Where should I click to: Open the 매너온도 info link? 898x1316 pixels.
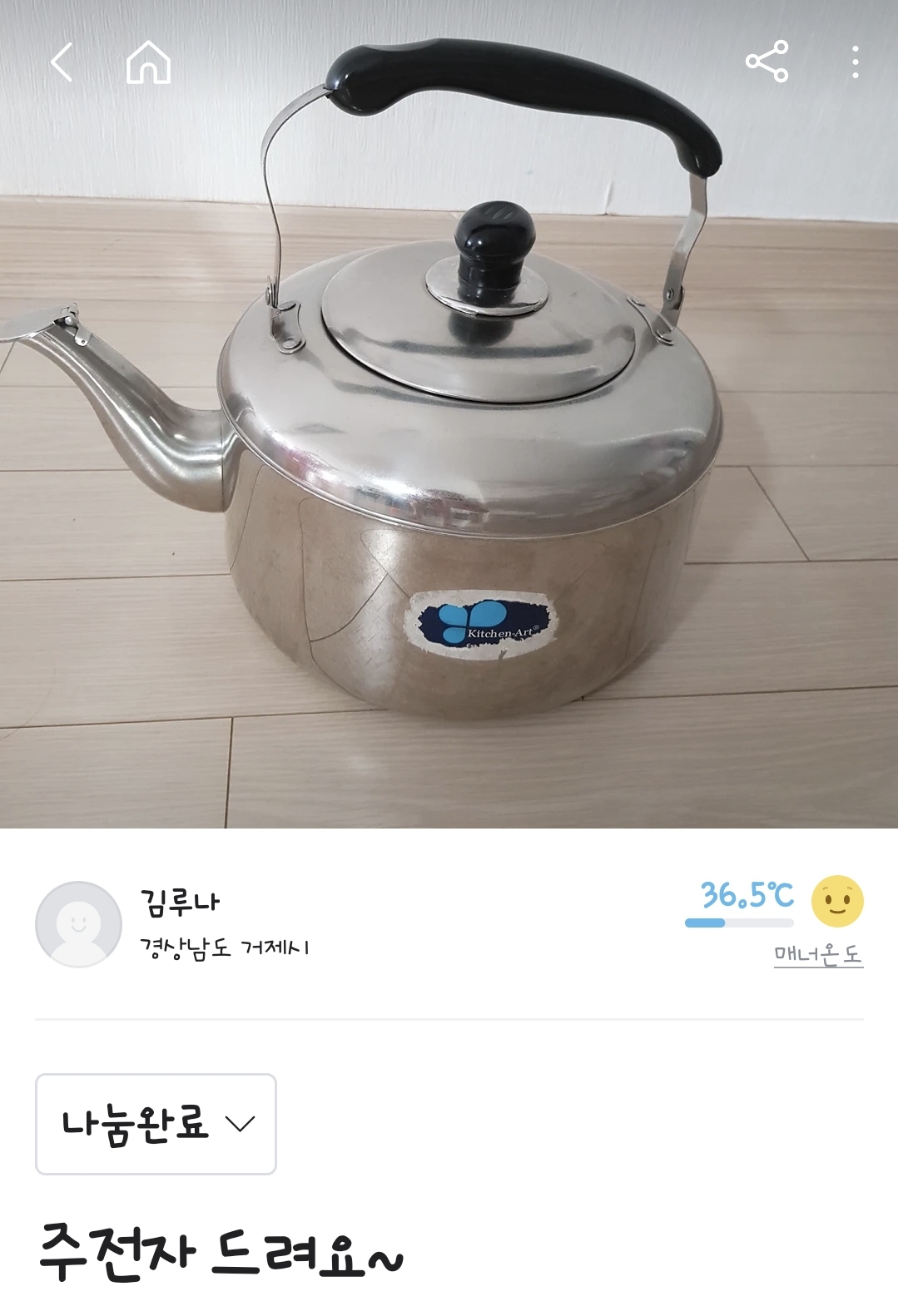point(818,954)
